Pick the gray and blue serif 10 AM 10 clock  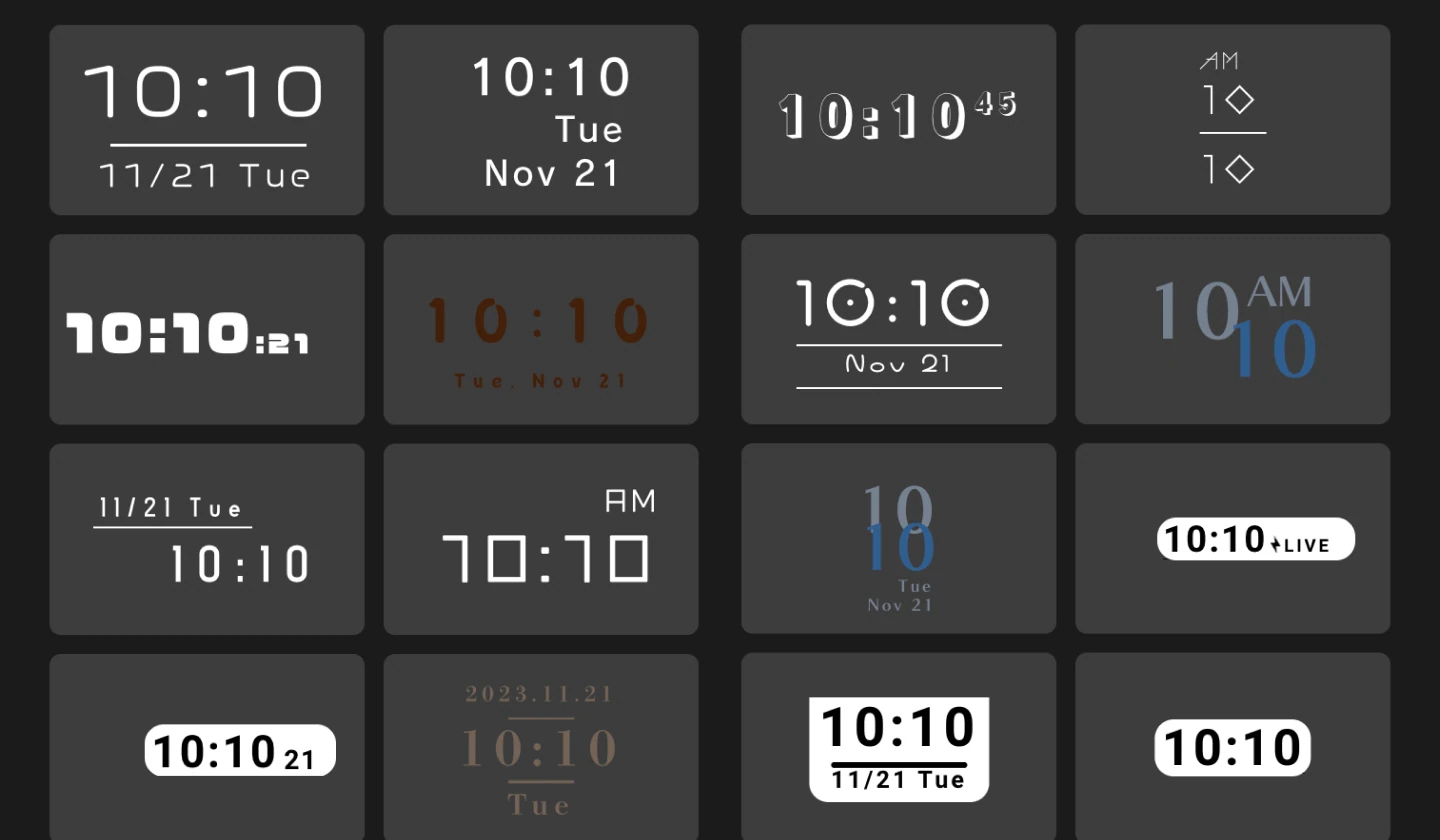[1232, 330]
